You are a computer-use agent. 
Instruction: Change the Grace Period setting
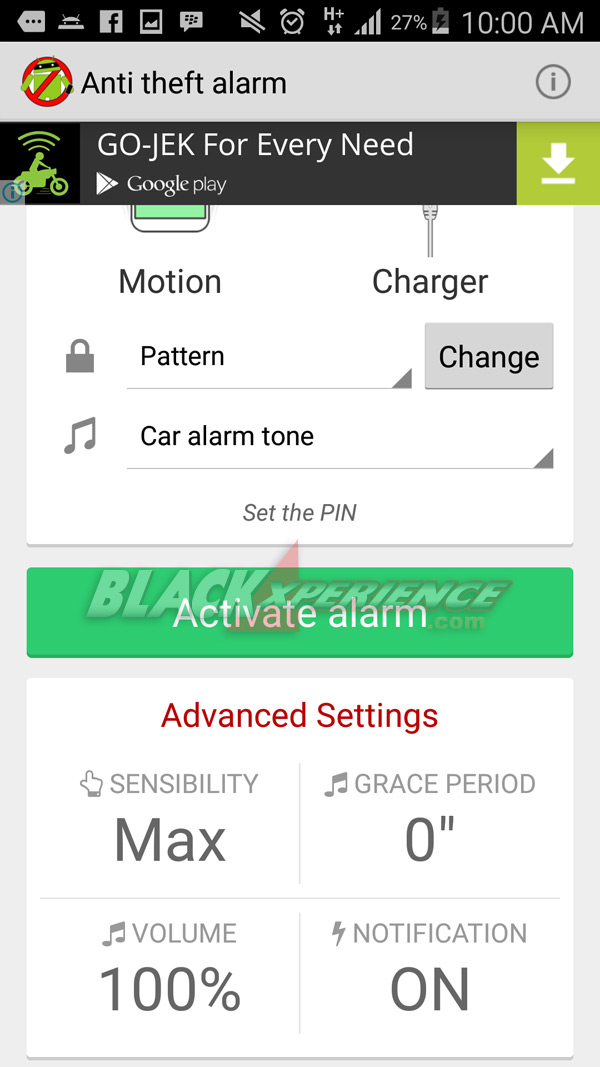tap(430, 822)
